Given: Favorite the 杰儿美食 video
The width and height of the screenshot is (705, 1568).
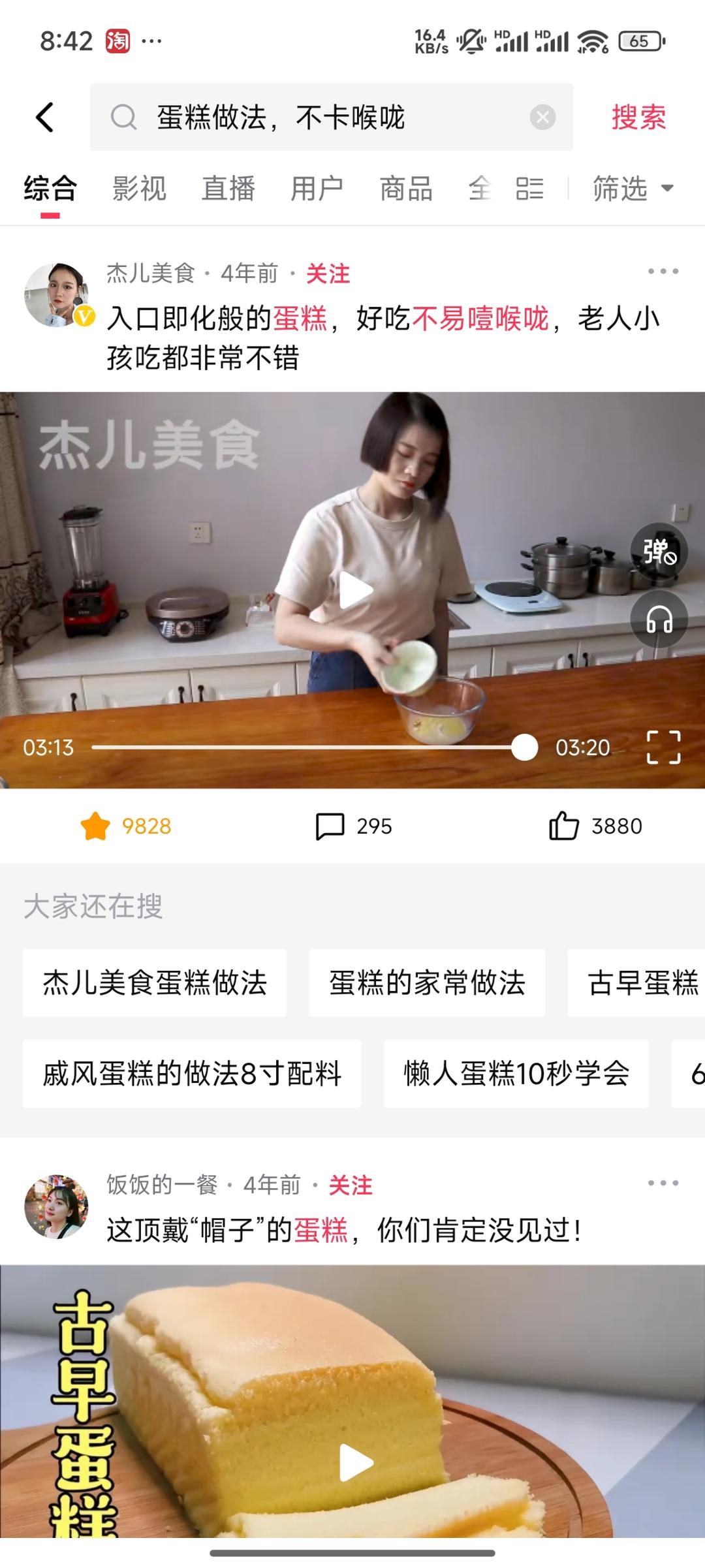Looking at the screenshot, I should pyautogui.click(x=98, y=826).
